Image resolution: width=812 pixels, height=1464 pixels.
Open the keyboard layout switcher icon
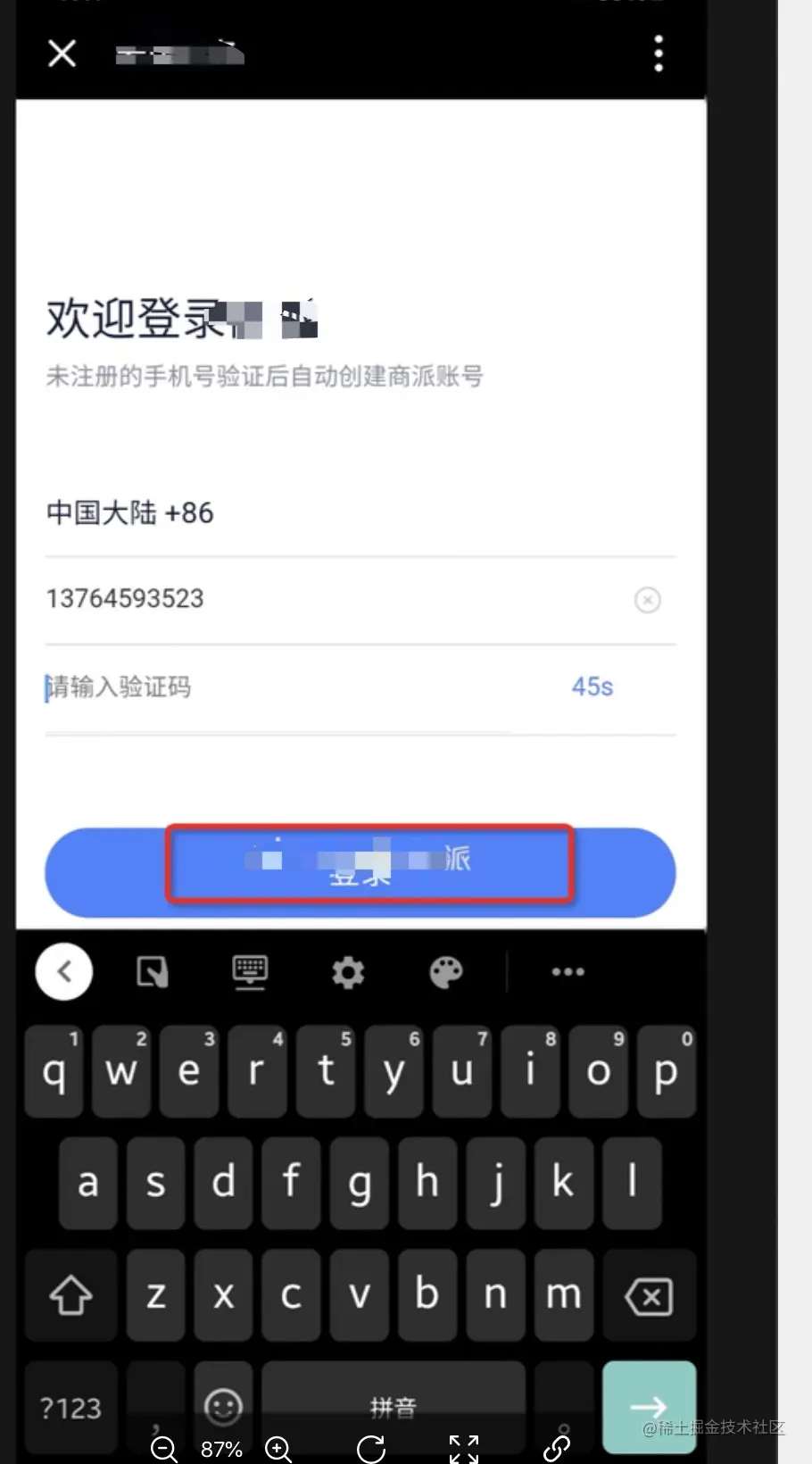[250, 972]
